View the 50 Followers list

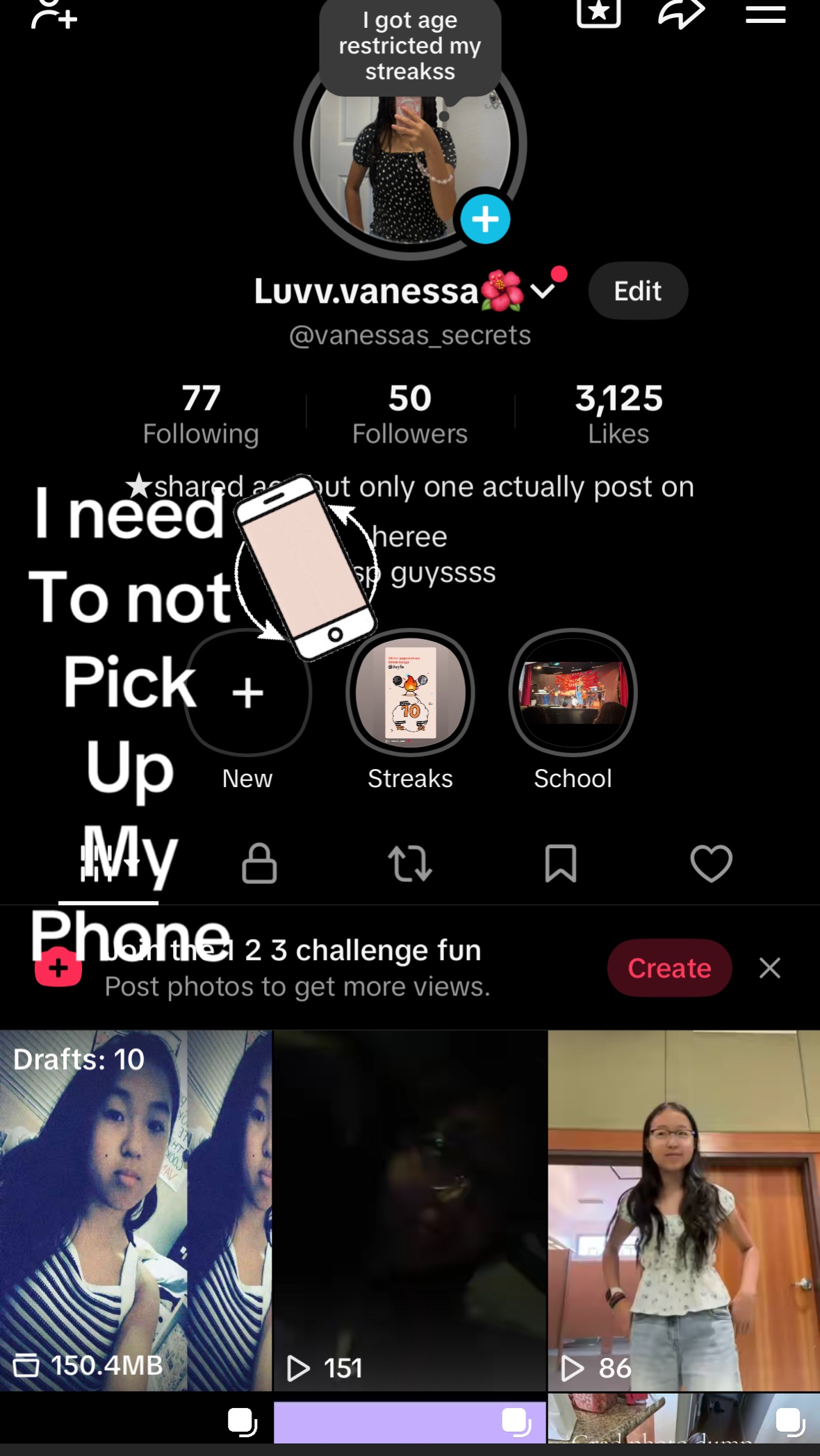(410, 414)
